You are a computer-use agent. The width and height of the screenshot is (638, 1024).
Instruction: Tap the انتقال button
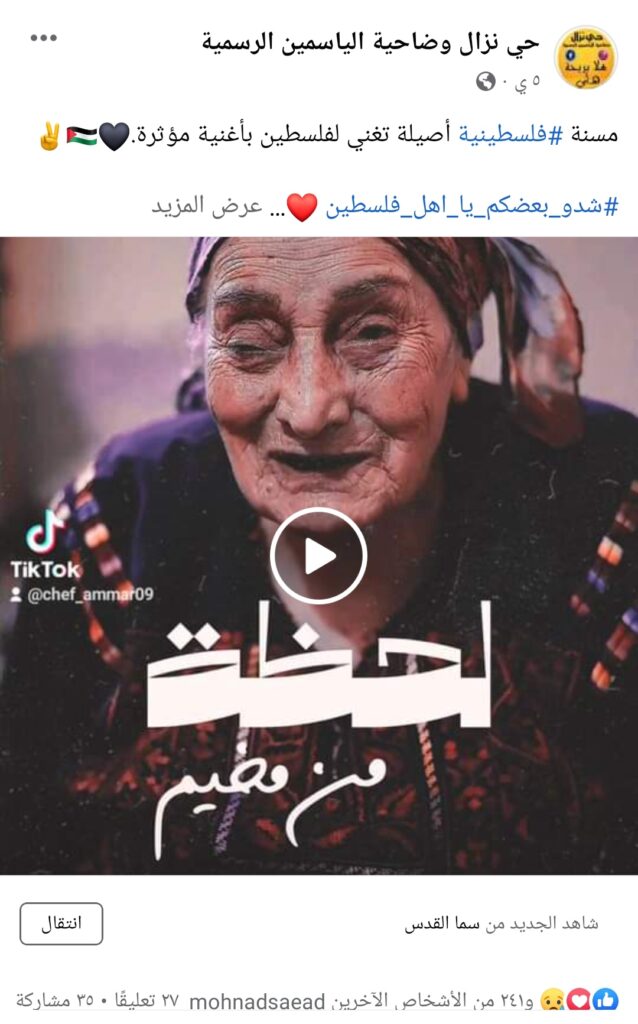click(61, 924)
